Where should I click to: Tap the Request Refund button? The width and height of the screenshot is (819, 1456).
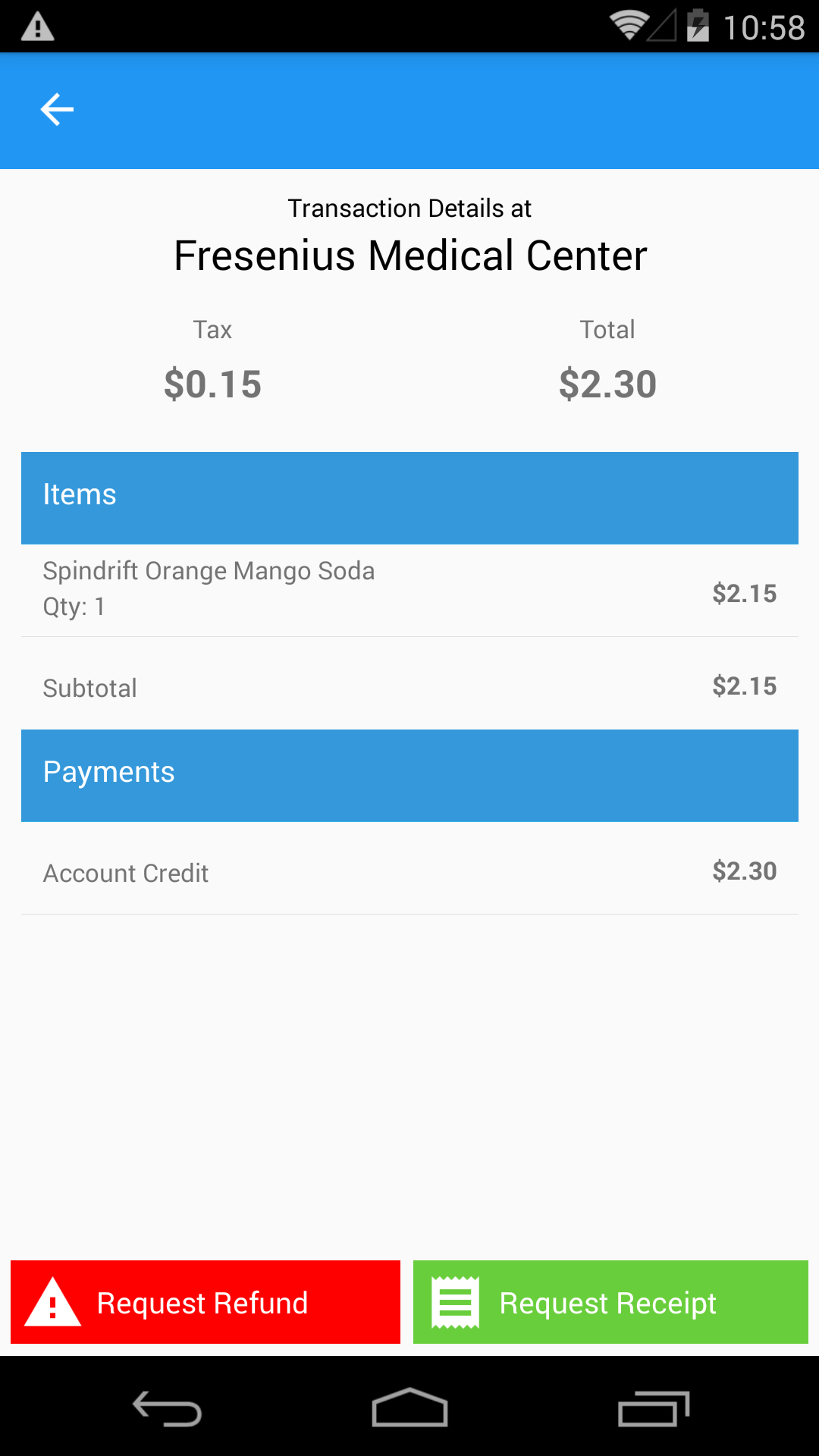(206, 1302)
